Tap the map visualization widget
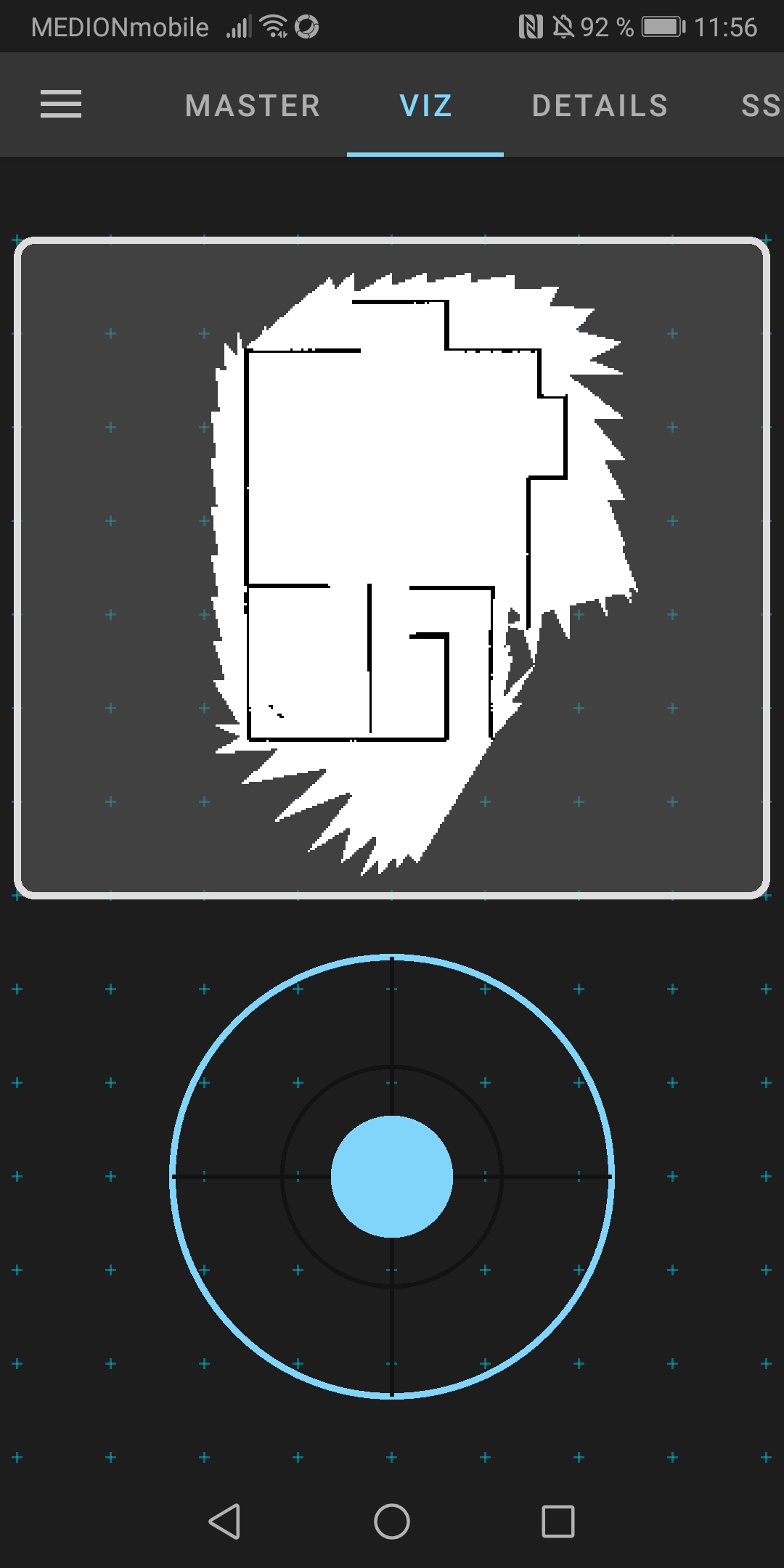Screen dimensions: 784x1568 [x=392, y=568]
